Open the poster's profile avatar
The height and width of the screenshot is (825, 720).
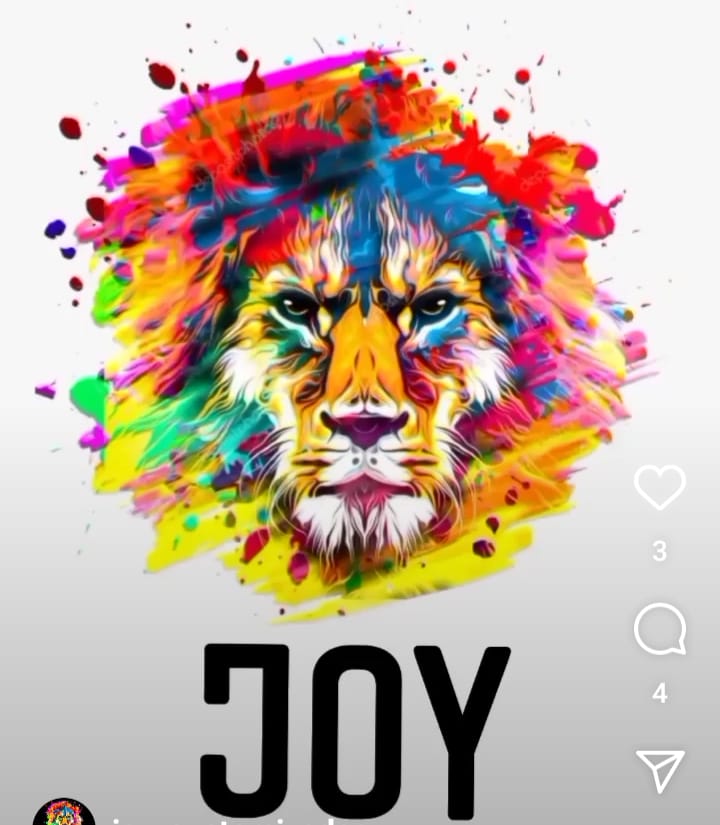pyautogui.click(x=64, y=814)
